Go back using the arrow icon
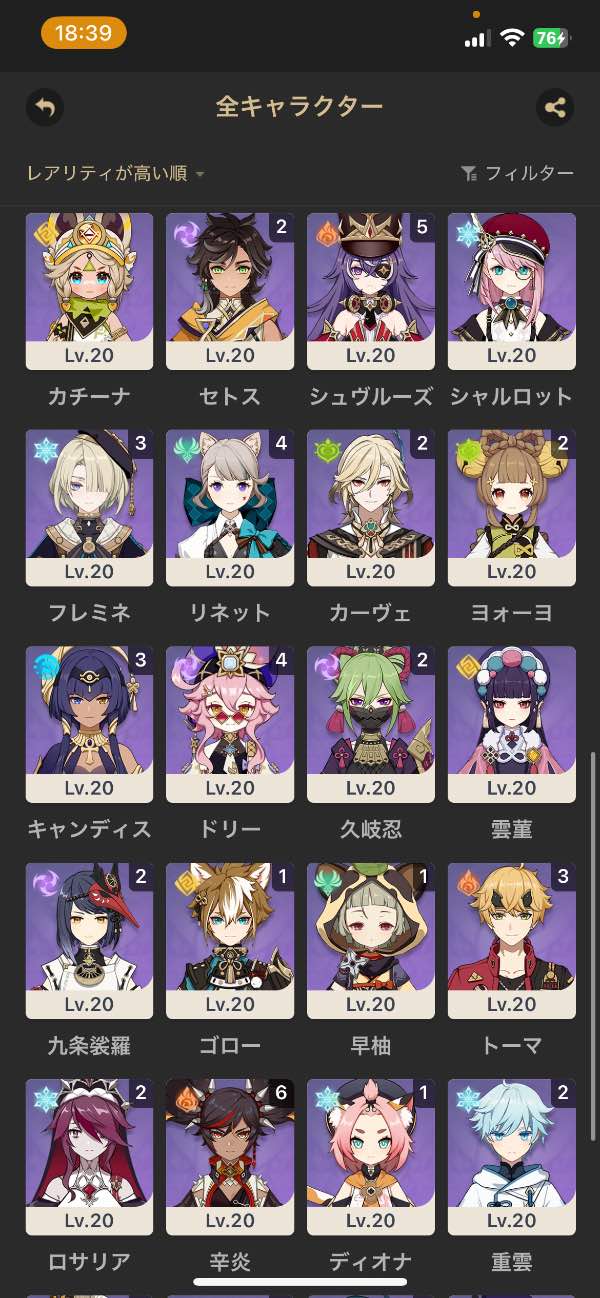 click(x=45, y=107)
